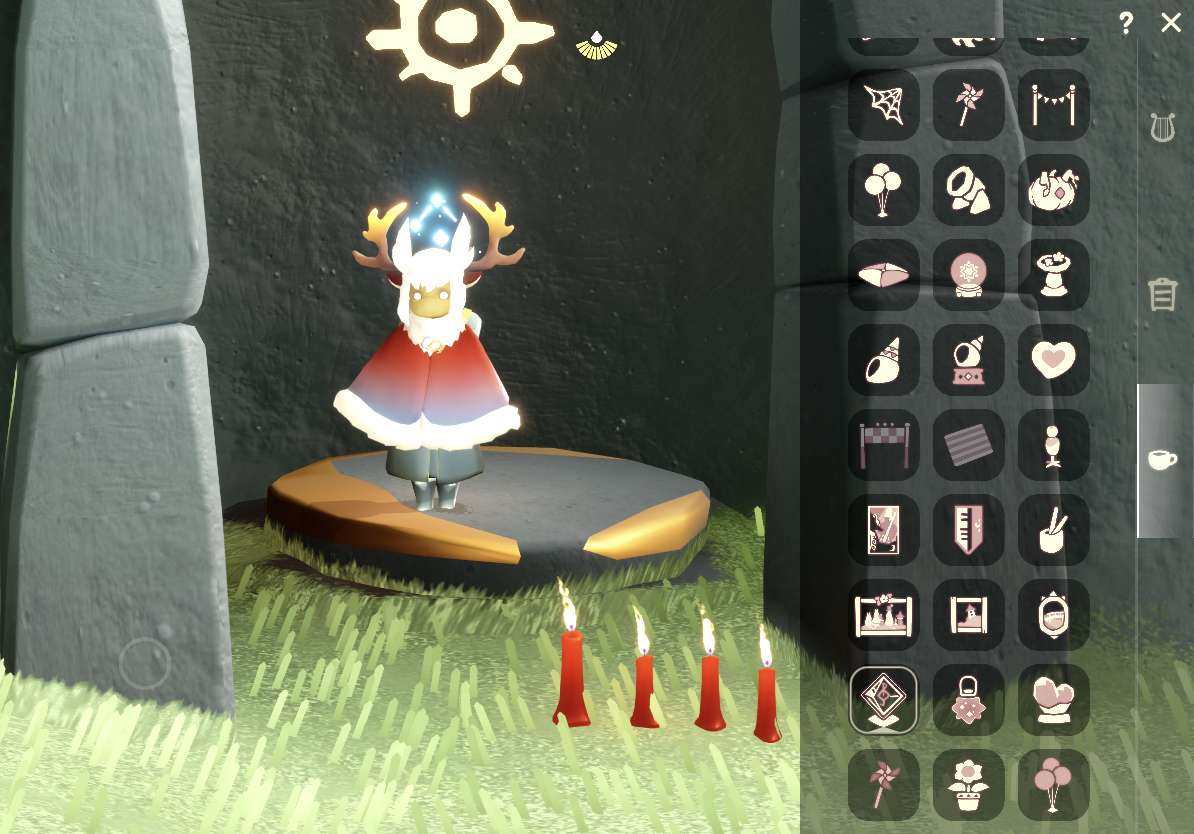Switch to the clipboard tab

[x=1162, y=294]
